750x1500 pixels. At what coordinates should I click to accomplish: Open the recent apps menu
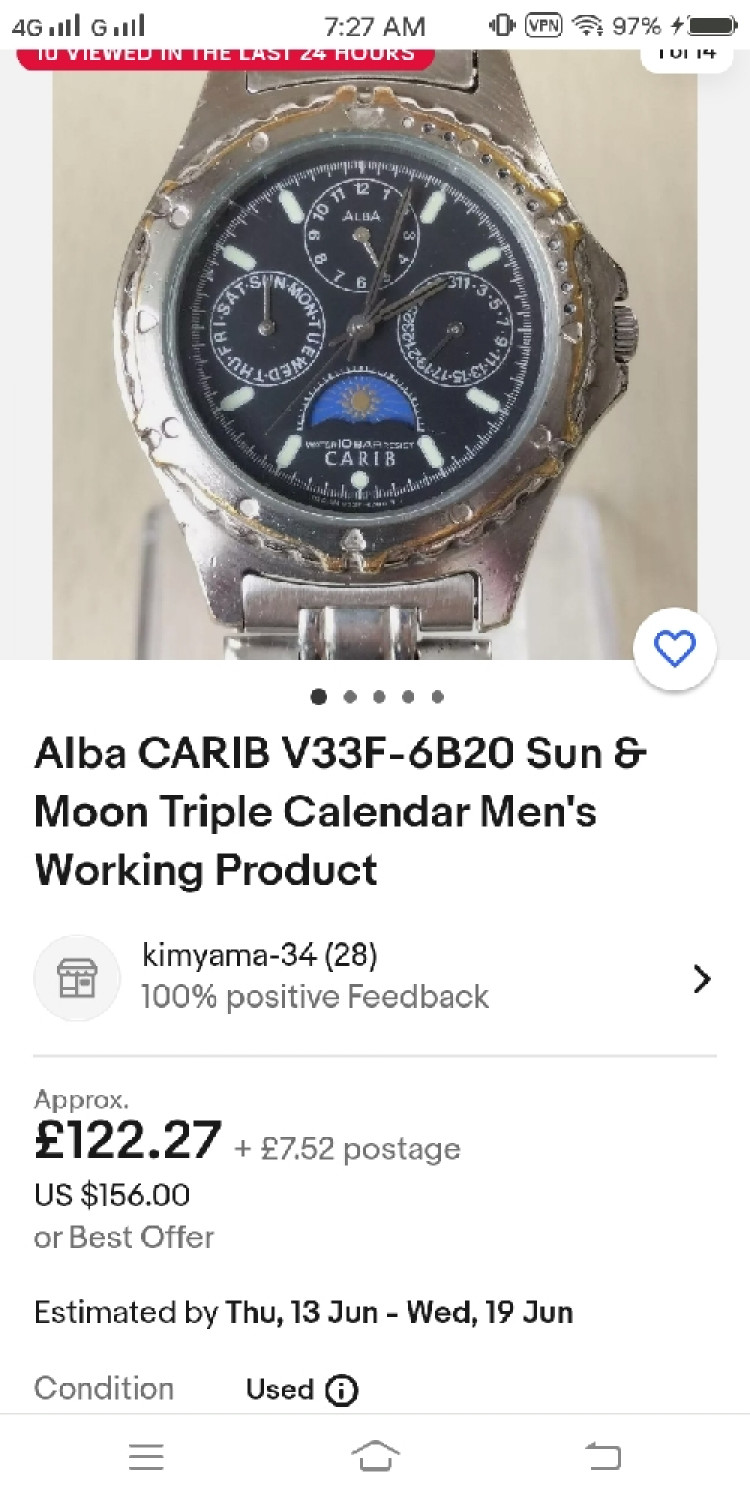tap(146, 1456)
